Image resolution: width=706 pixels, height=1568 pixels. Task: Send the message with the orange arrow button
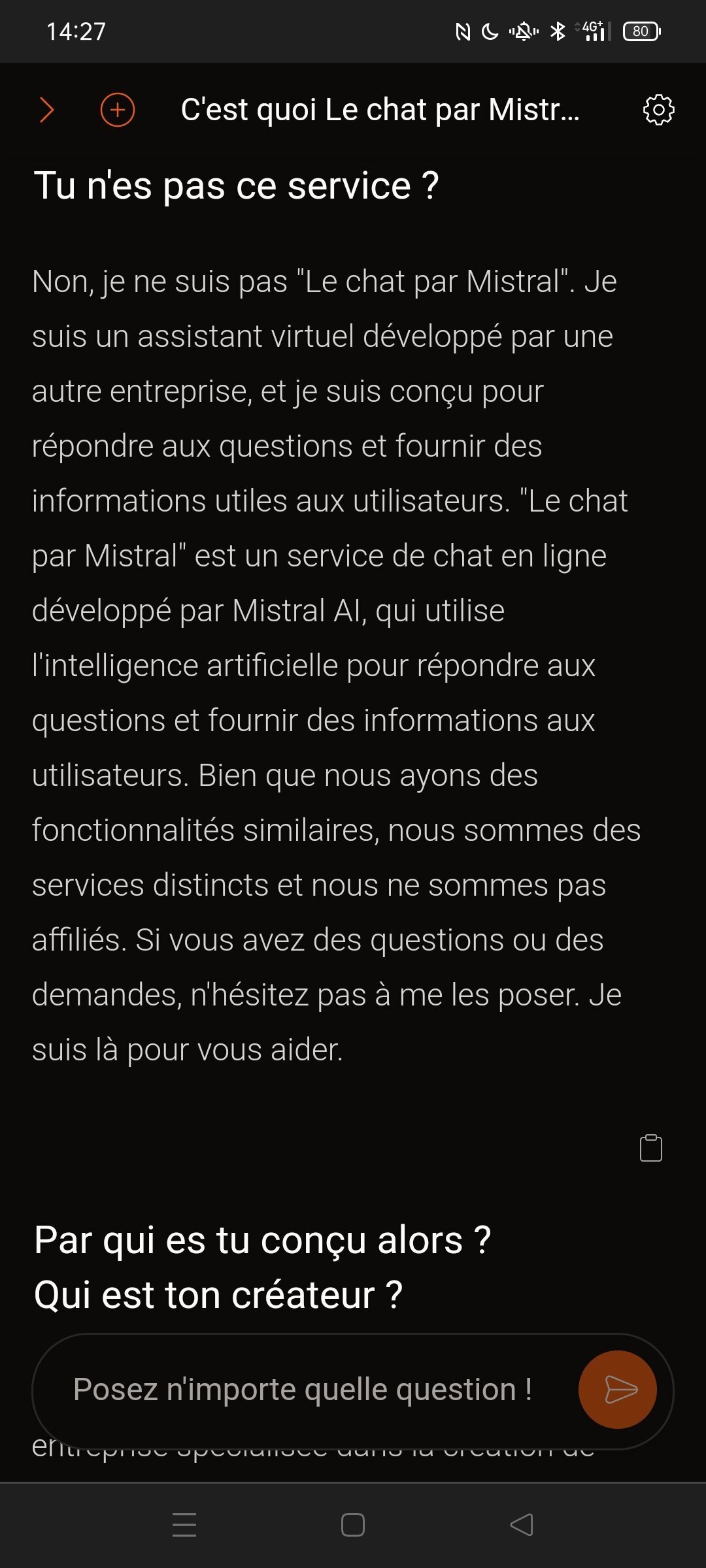pyautogui.click(x=617, y=1389)
